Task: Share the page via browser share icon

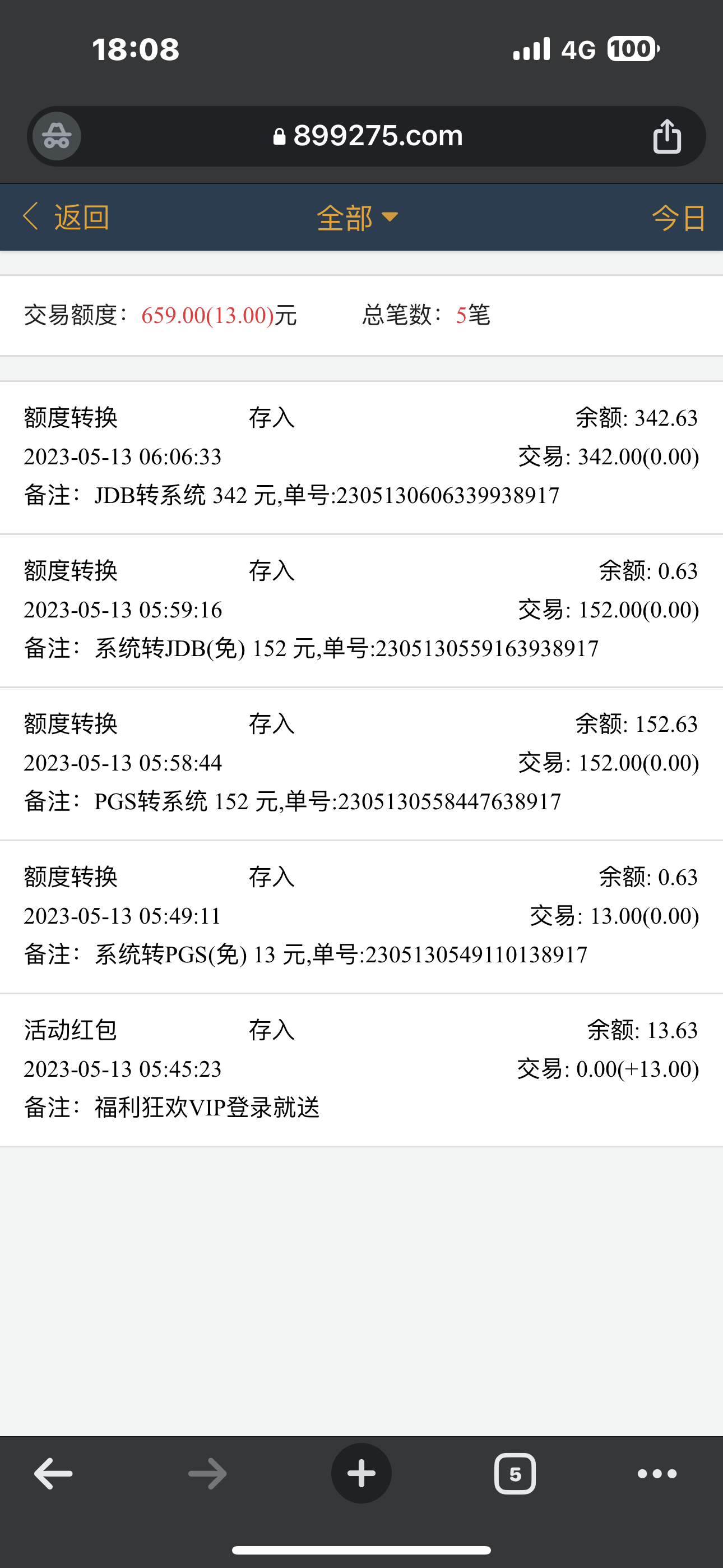Action: click(666, 136)
